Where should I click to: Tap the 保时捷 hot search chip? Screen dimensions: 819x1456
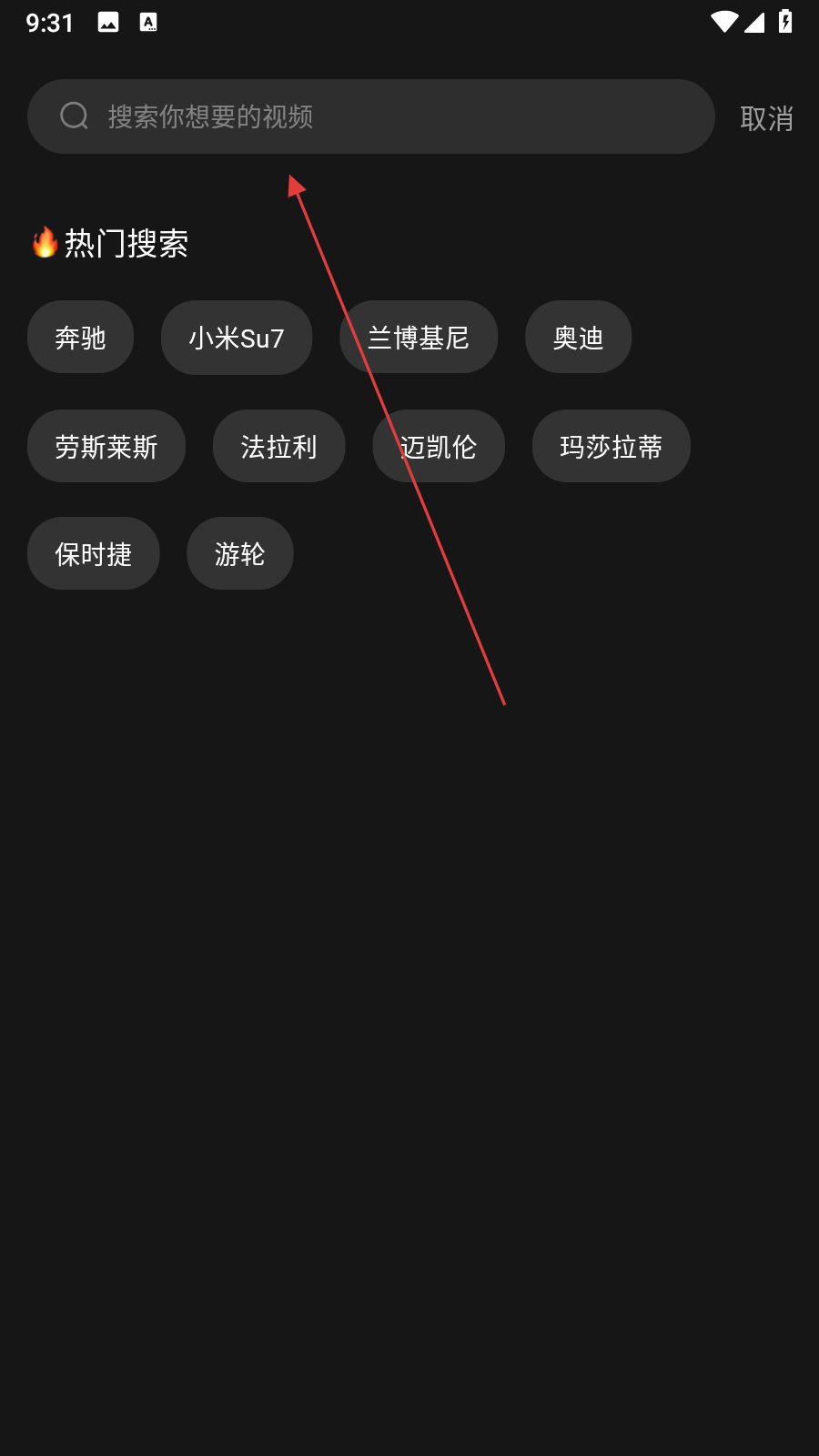point(93,553)
